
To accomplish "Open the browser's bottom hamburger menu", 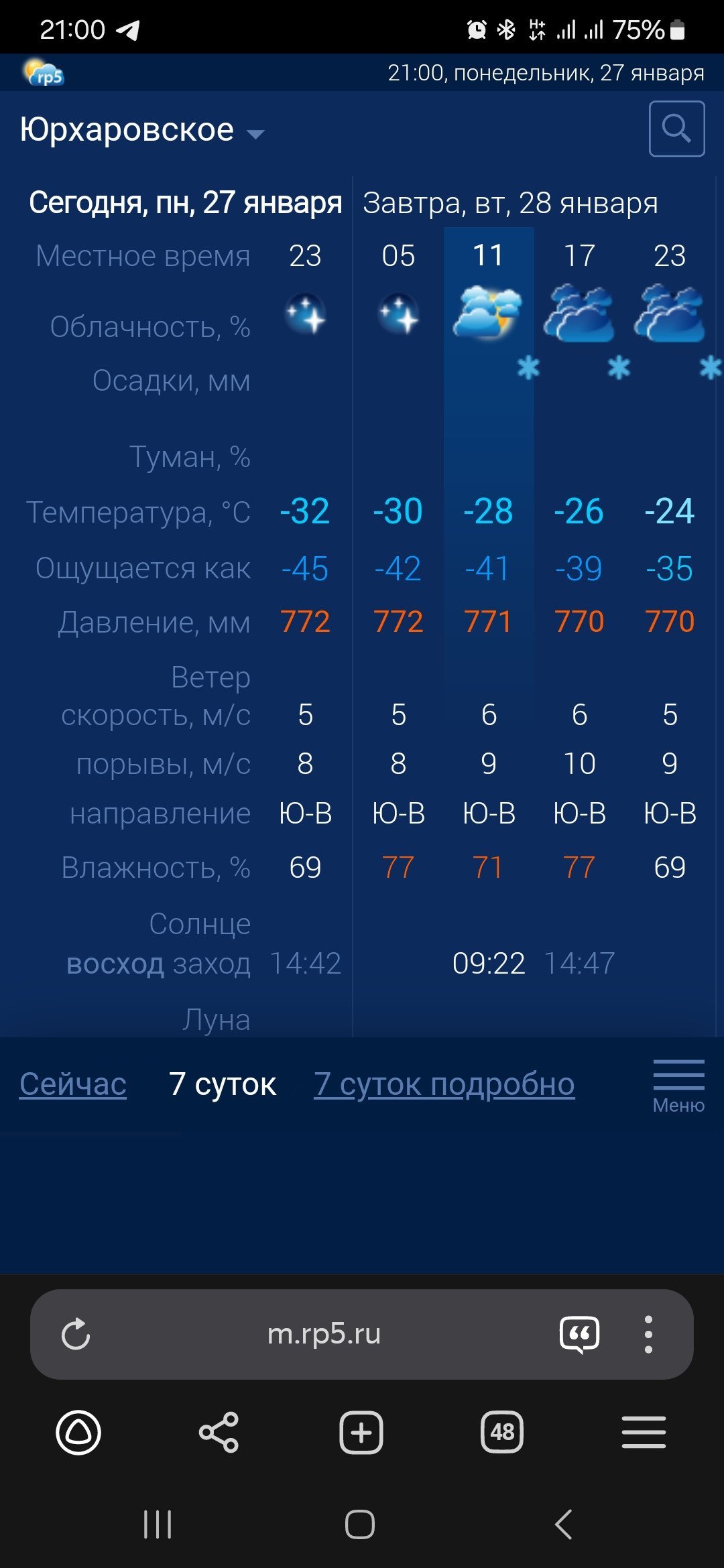I will [x=644, y=1433].
